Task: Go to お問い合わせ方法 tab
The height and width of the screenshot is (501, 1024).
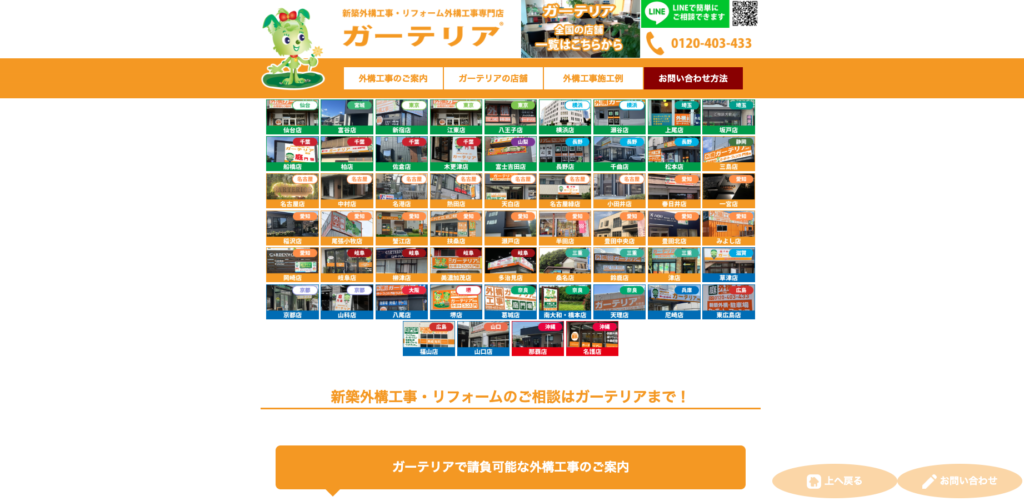Action: point(693,78)
